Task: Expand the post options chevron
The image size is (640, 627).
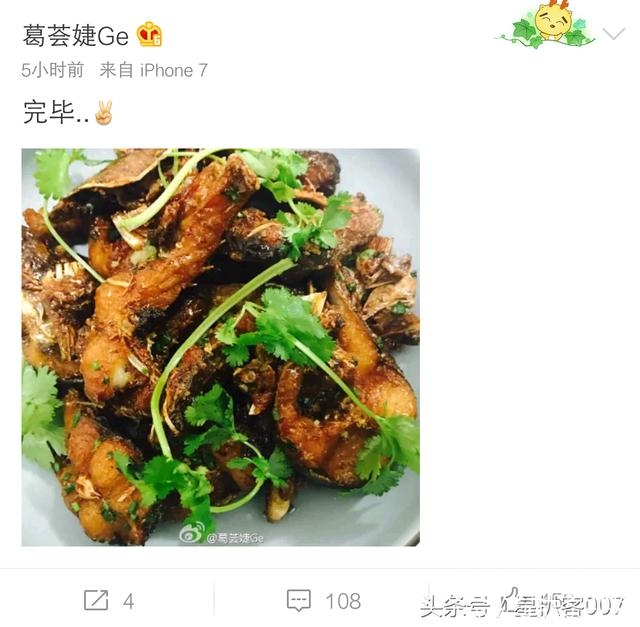Action: coord(613,35)
